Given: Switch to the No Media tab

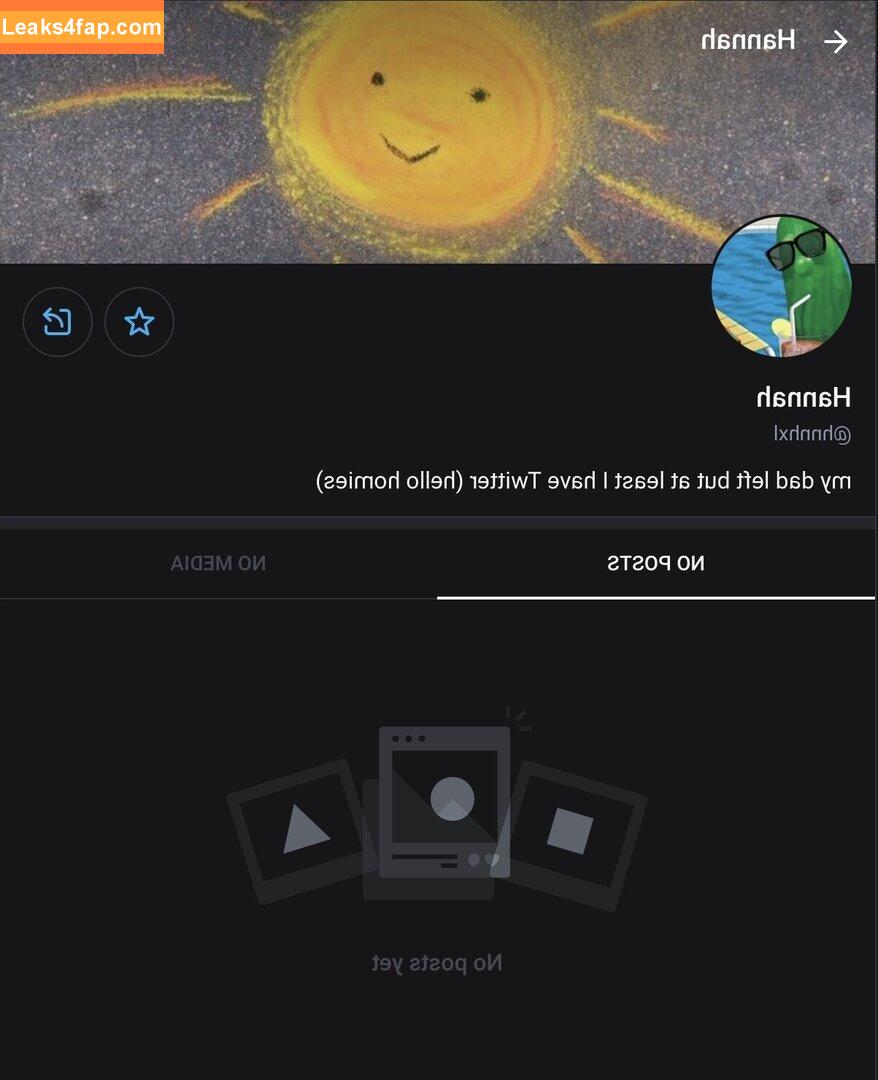Looking at the screenshot, I should (218, 564).
